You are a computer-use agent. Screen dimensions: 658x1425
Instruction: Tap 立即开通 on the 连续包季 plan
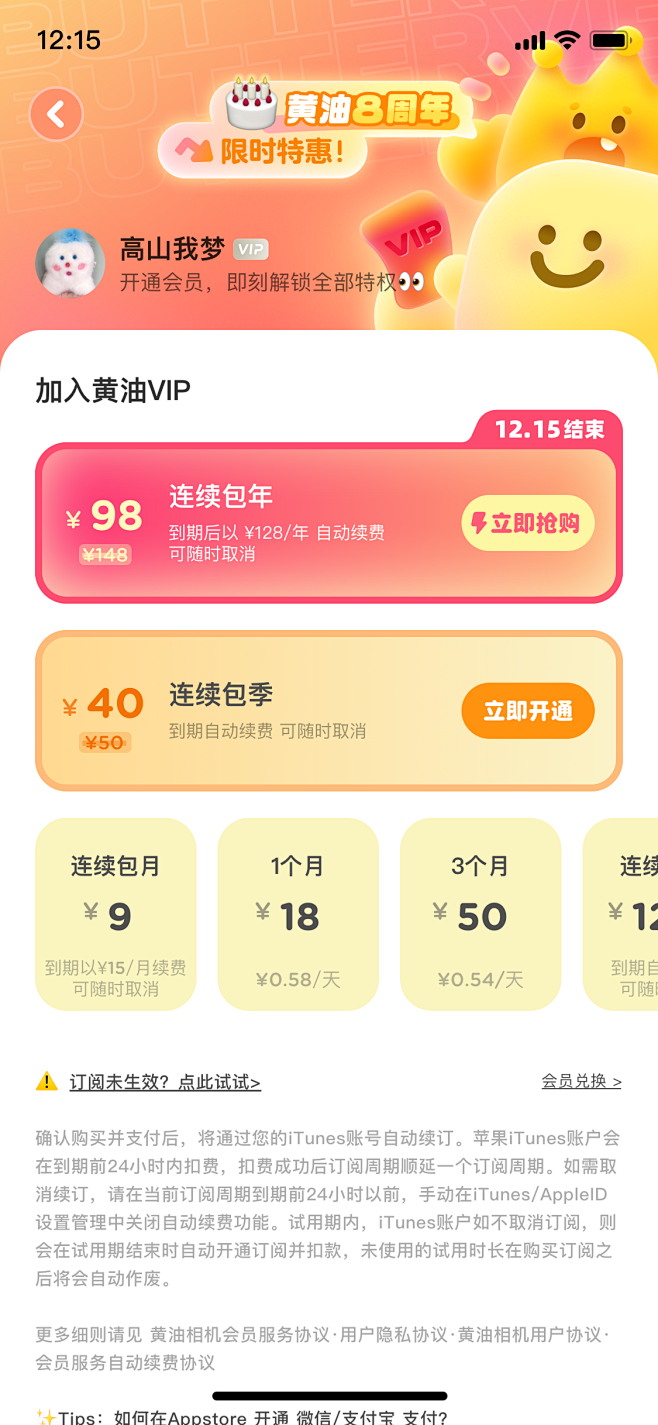tap(527, 711)
